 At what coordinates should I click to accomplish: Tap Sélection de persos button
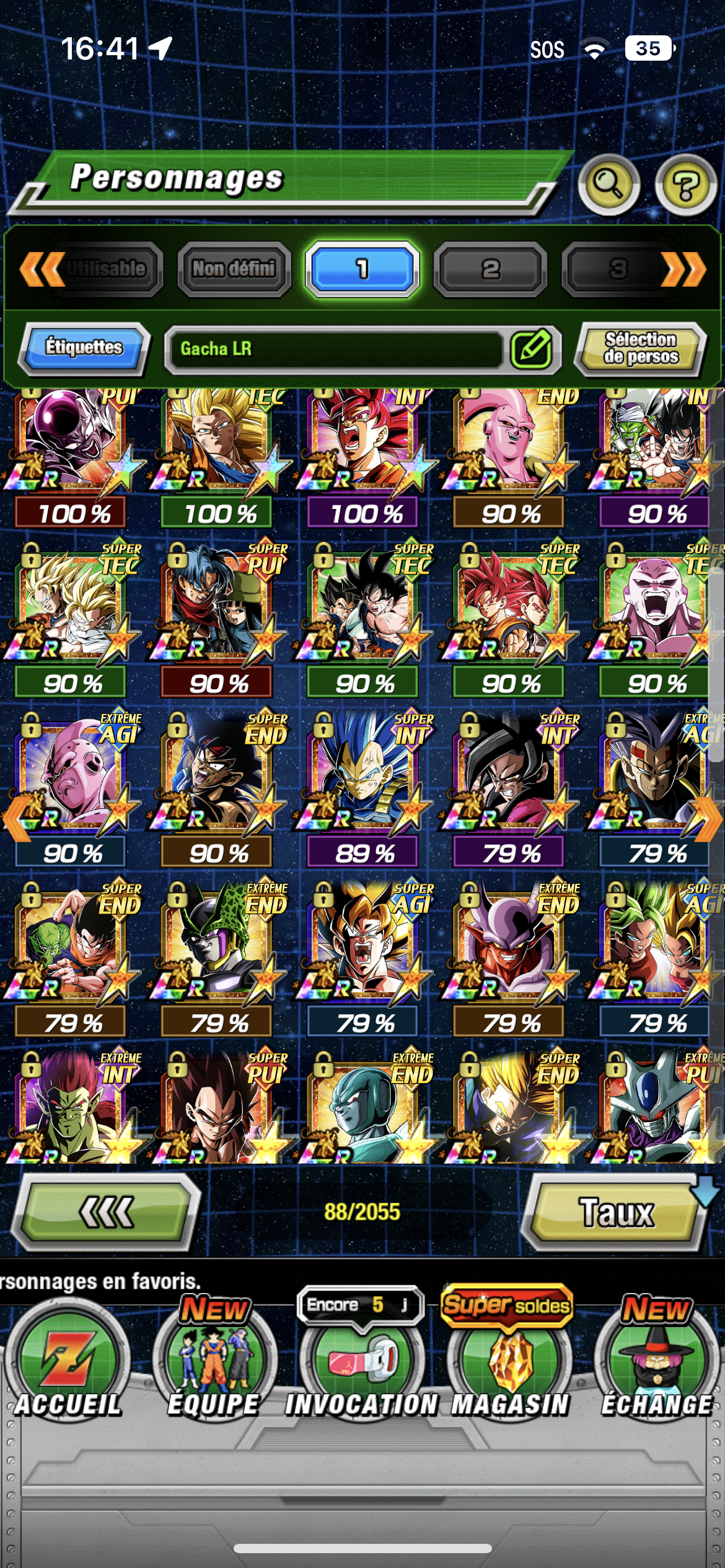[641, 348]
